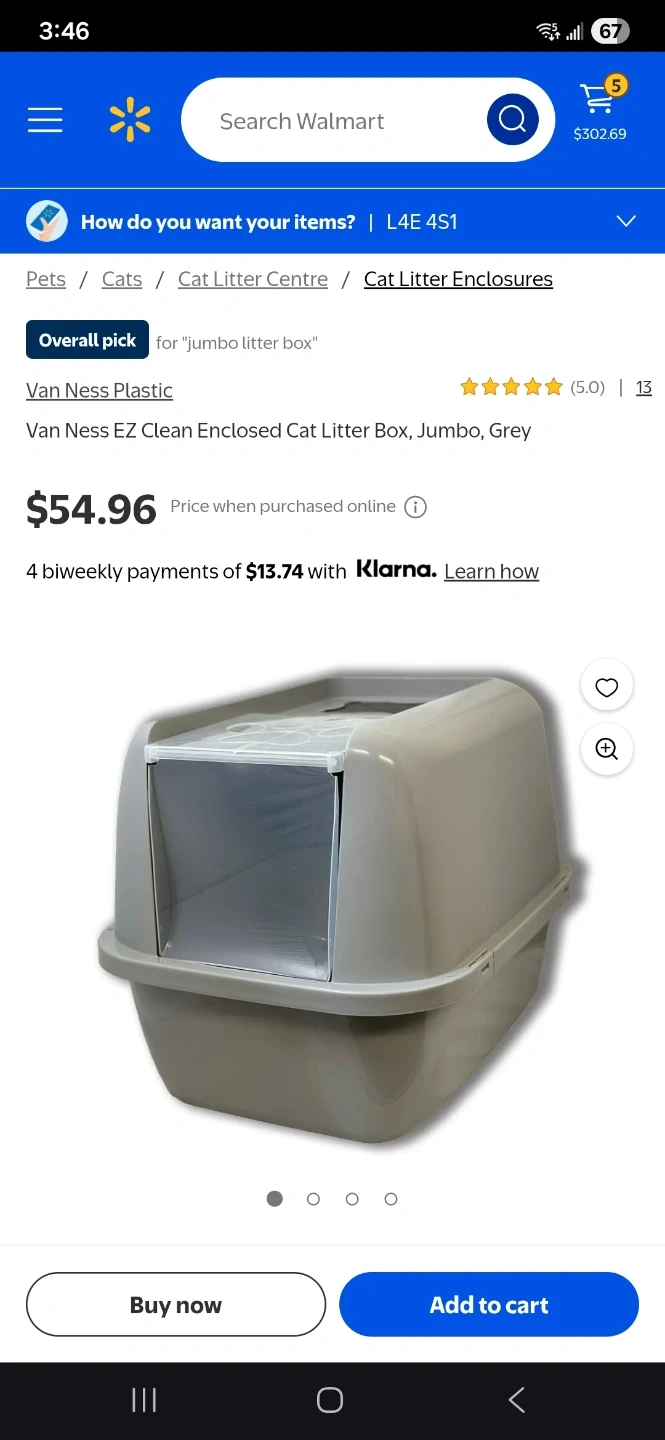The height and width of the screenshot is (1440, 665).
Task: Open the Pets breadcrumb
Action: (46, 279)
